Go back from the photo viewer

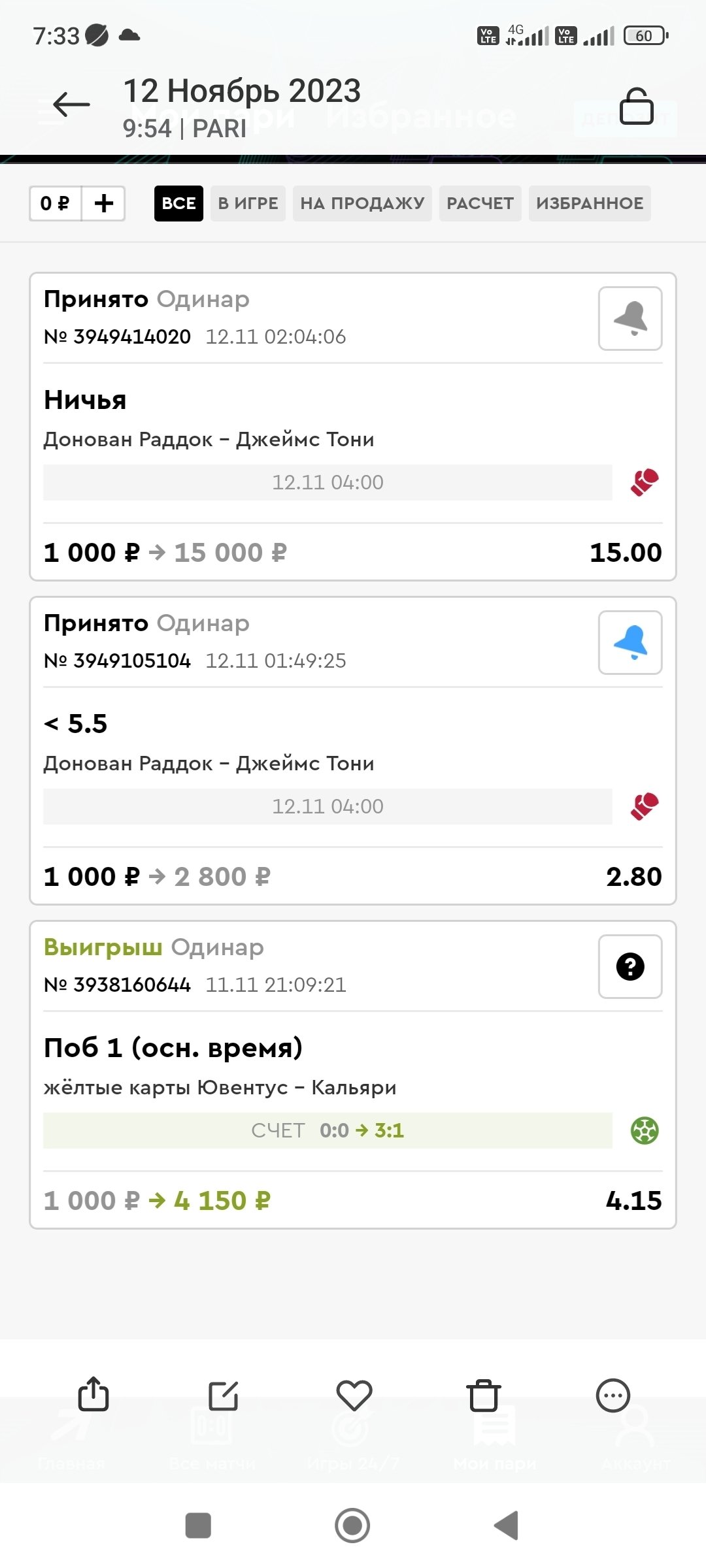point(71,105)
